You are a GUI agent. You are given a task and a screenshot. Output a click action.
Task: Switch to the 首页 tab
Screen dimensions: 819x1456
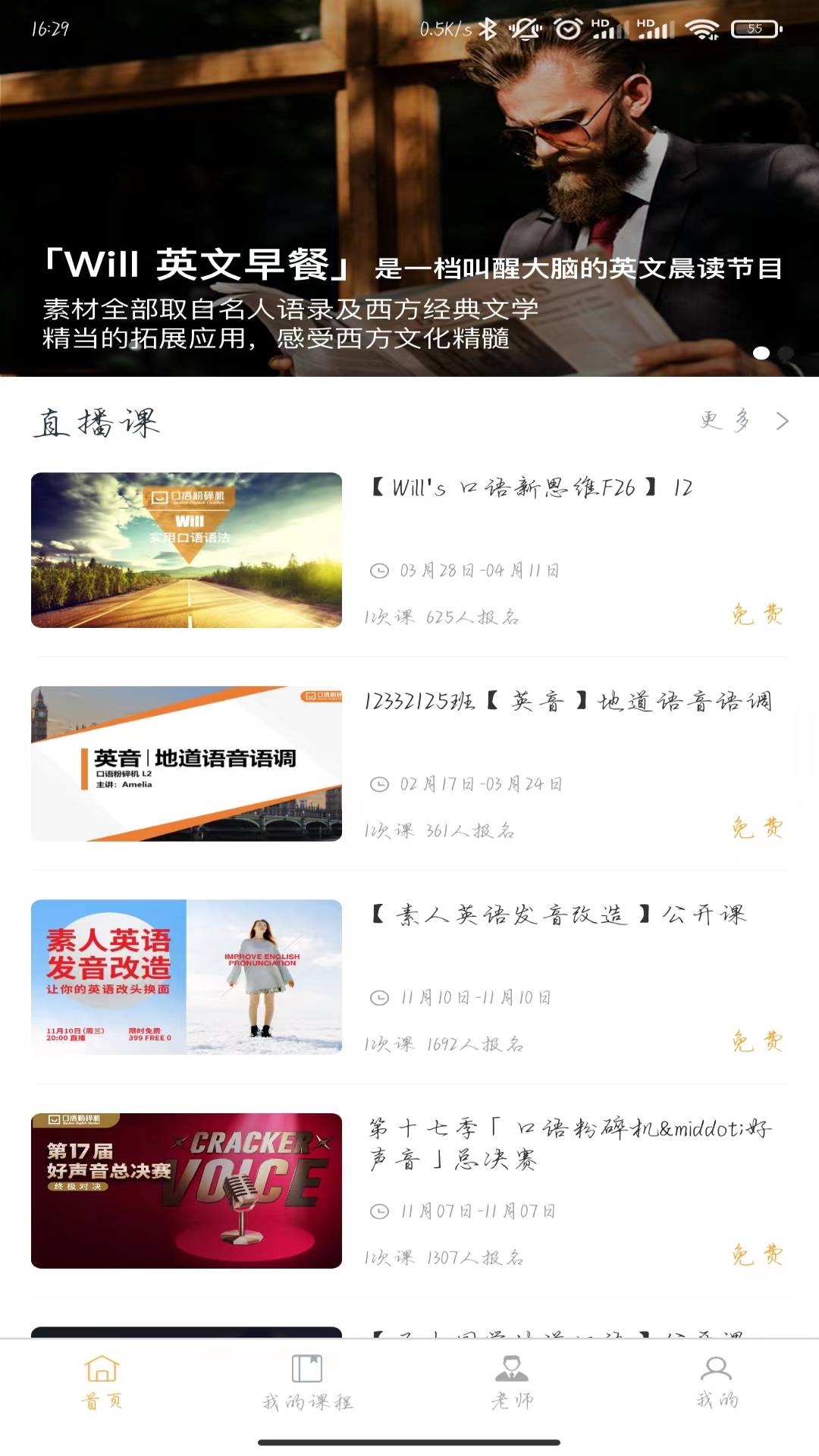[102, 1382]
